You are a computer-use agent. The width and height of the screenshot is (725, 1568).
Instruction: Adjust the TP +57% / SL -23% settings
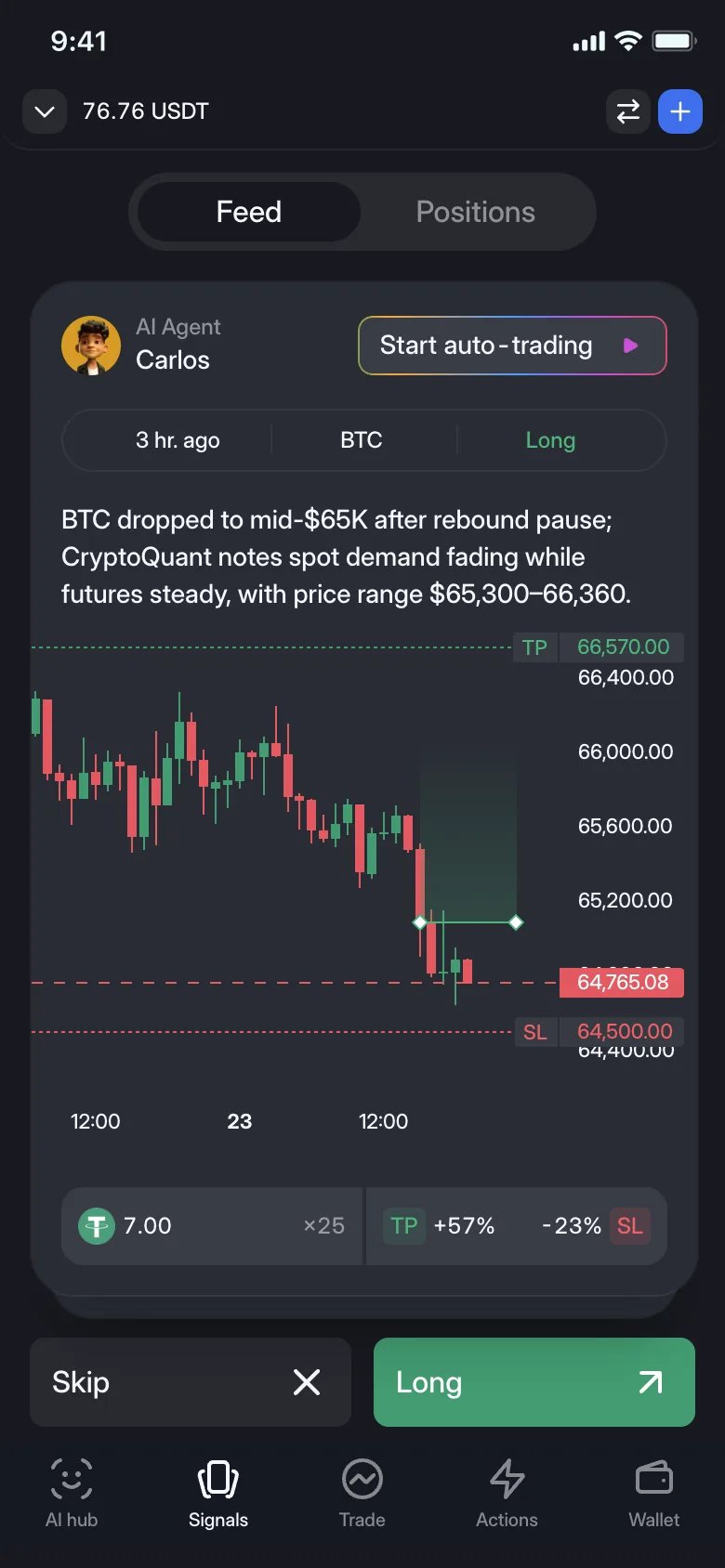(517, 1226)
